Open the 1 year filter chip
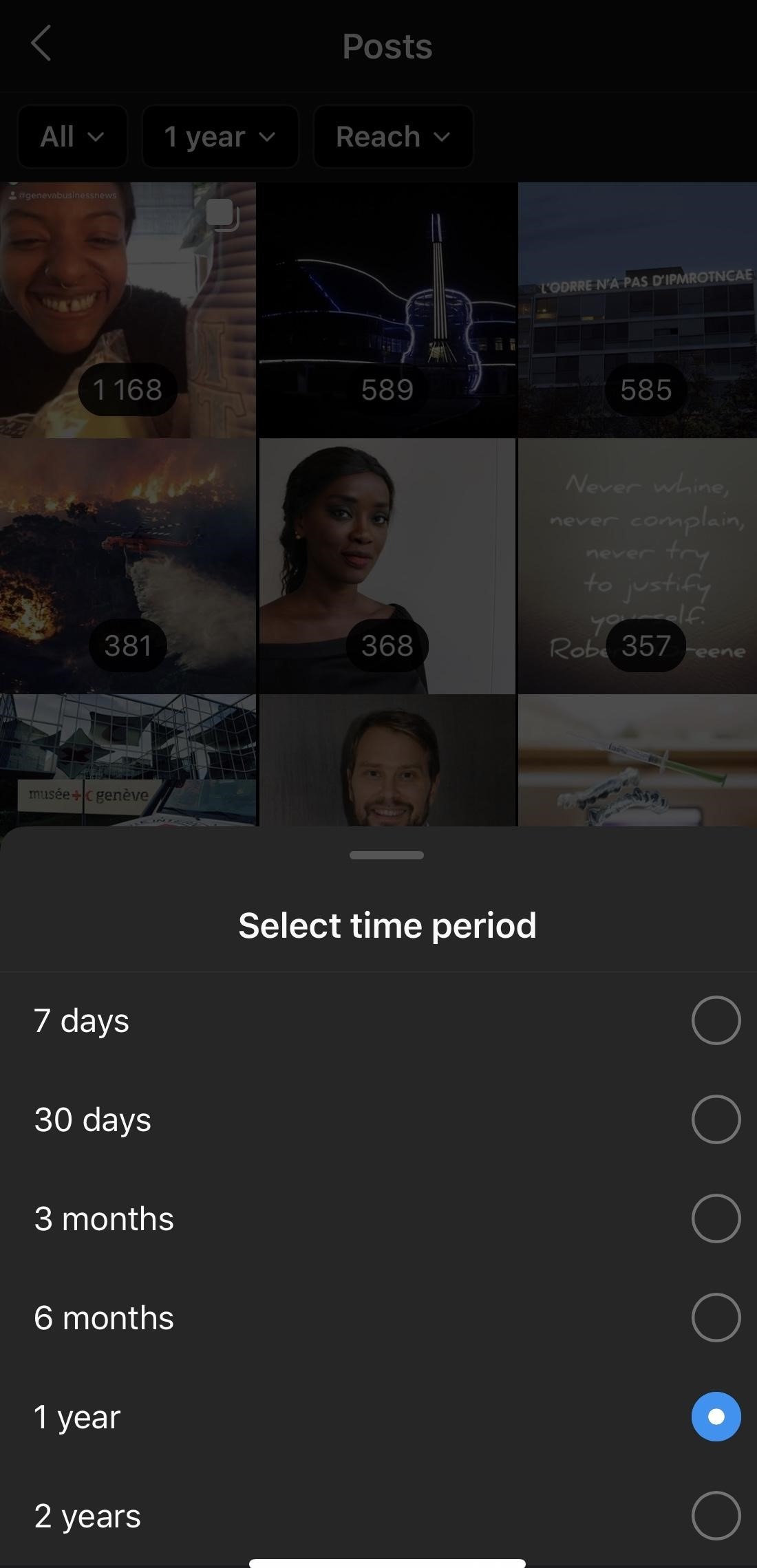757x1568 pixels. click(x=220, y=136)
